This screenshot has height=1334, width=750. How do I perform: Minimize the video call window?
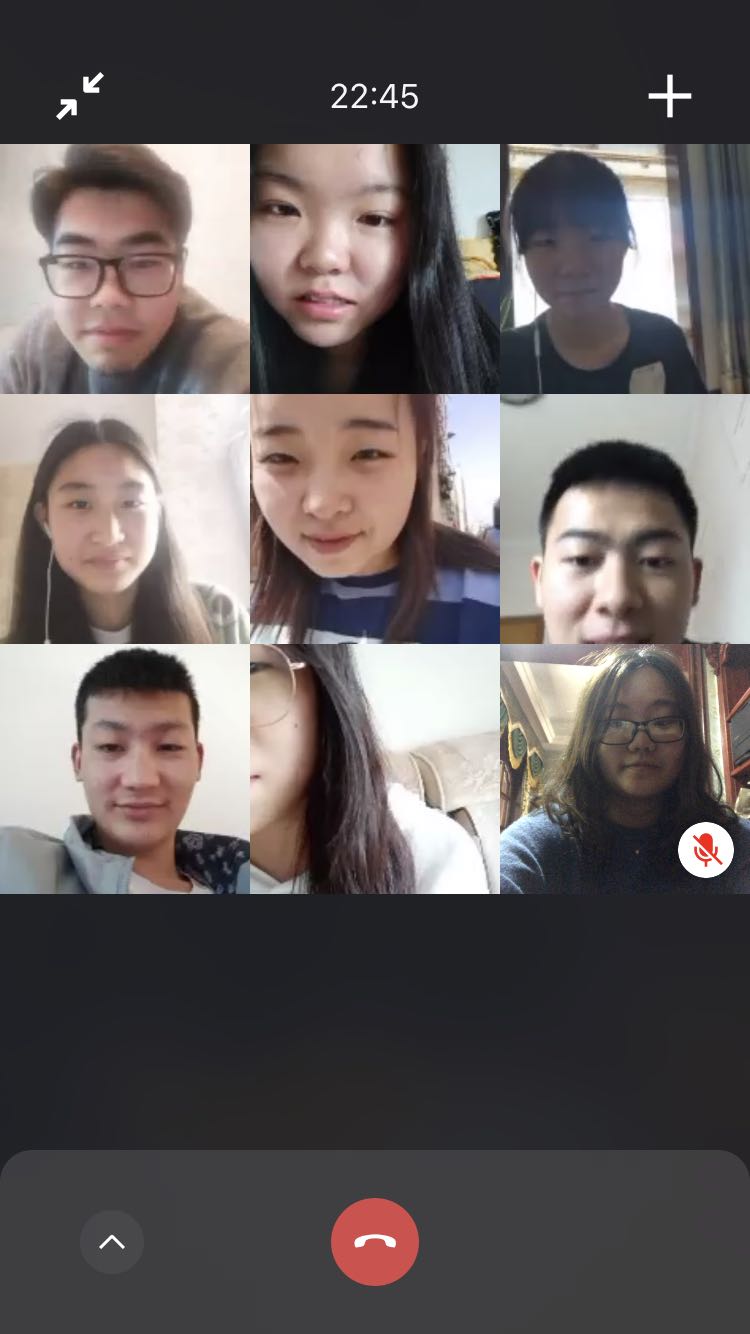pos(80,96)
